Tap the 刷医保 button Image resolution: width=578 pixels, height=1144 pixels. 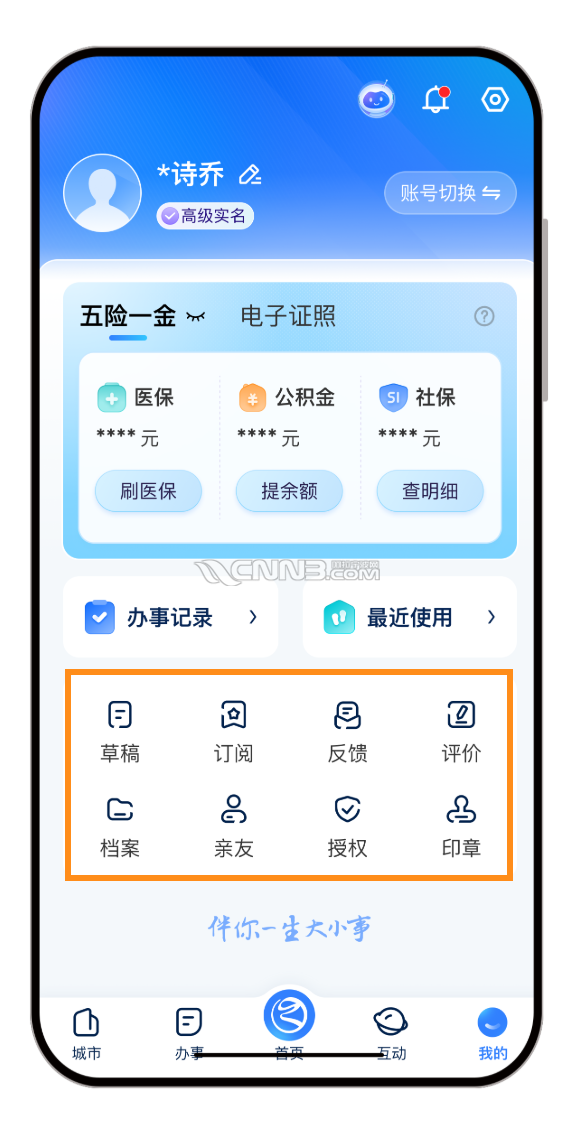[x=148, y=491]
